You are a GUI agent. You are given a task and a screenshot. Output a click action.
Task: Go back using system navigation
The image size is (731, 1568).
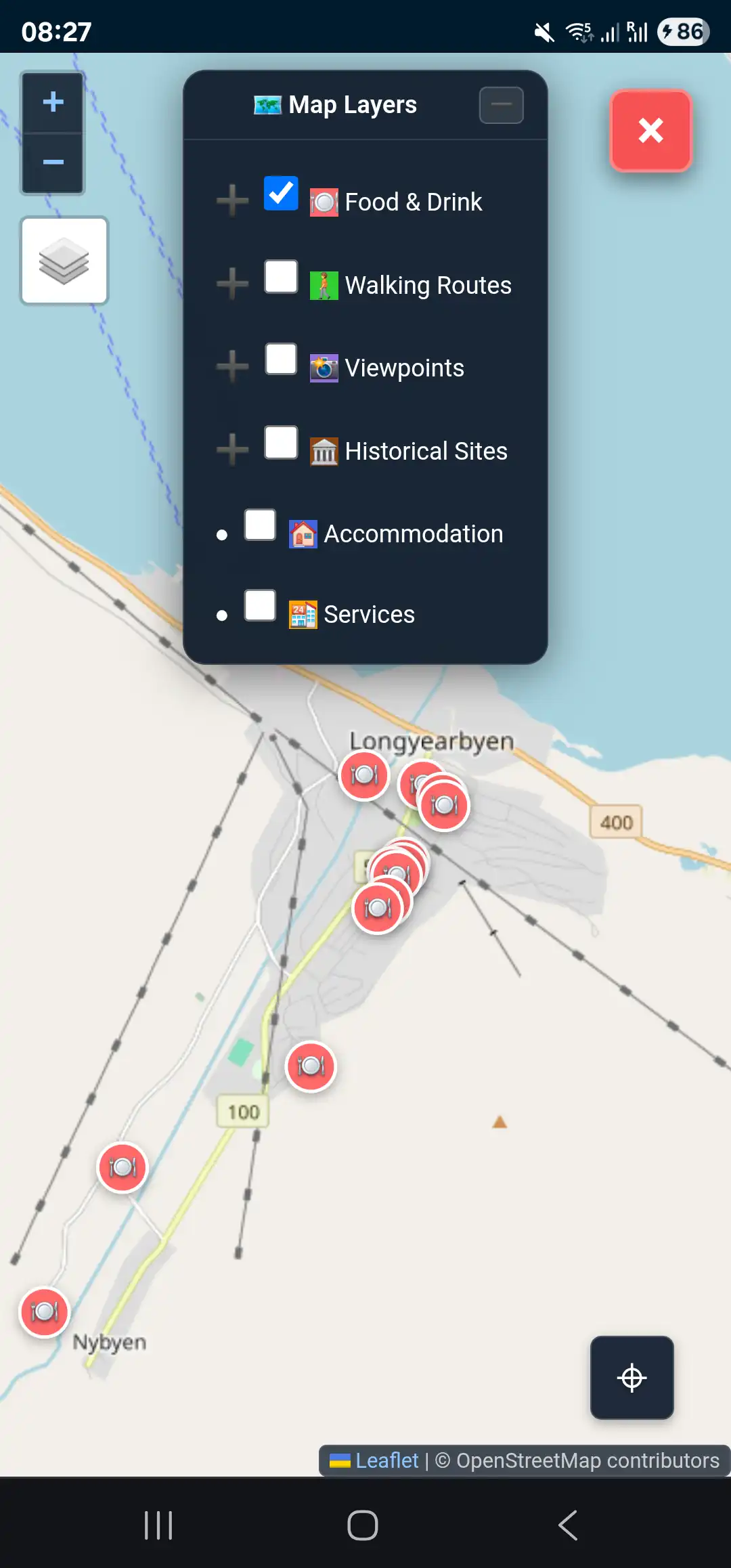coord(567,1525)
